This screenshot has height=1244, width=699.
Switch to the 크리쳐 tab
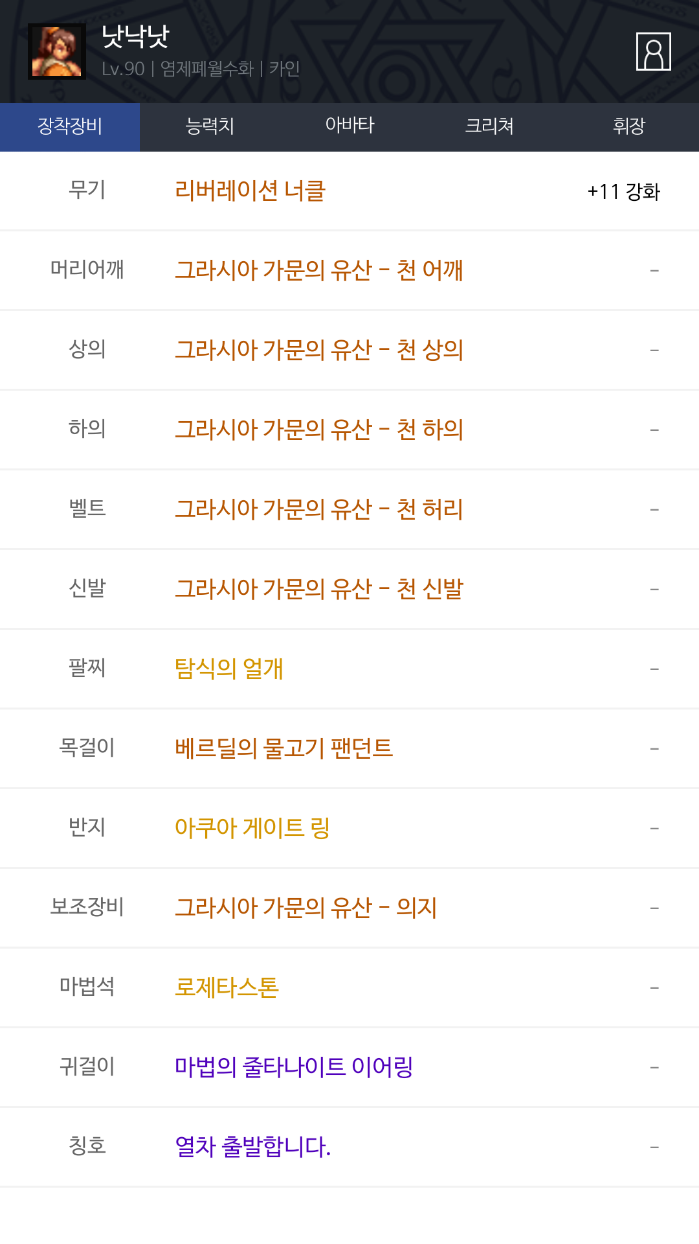(x=489, y=126)
